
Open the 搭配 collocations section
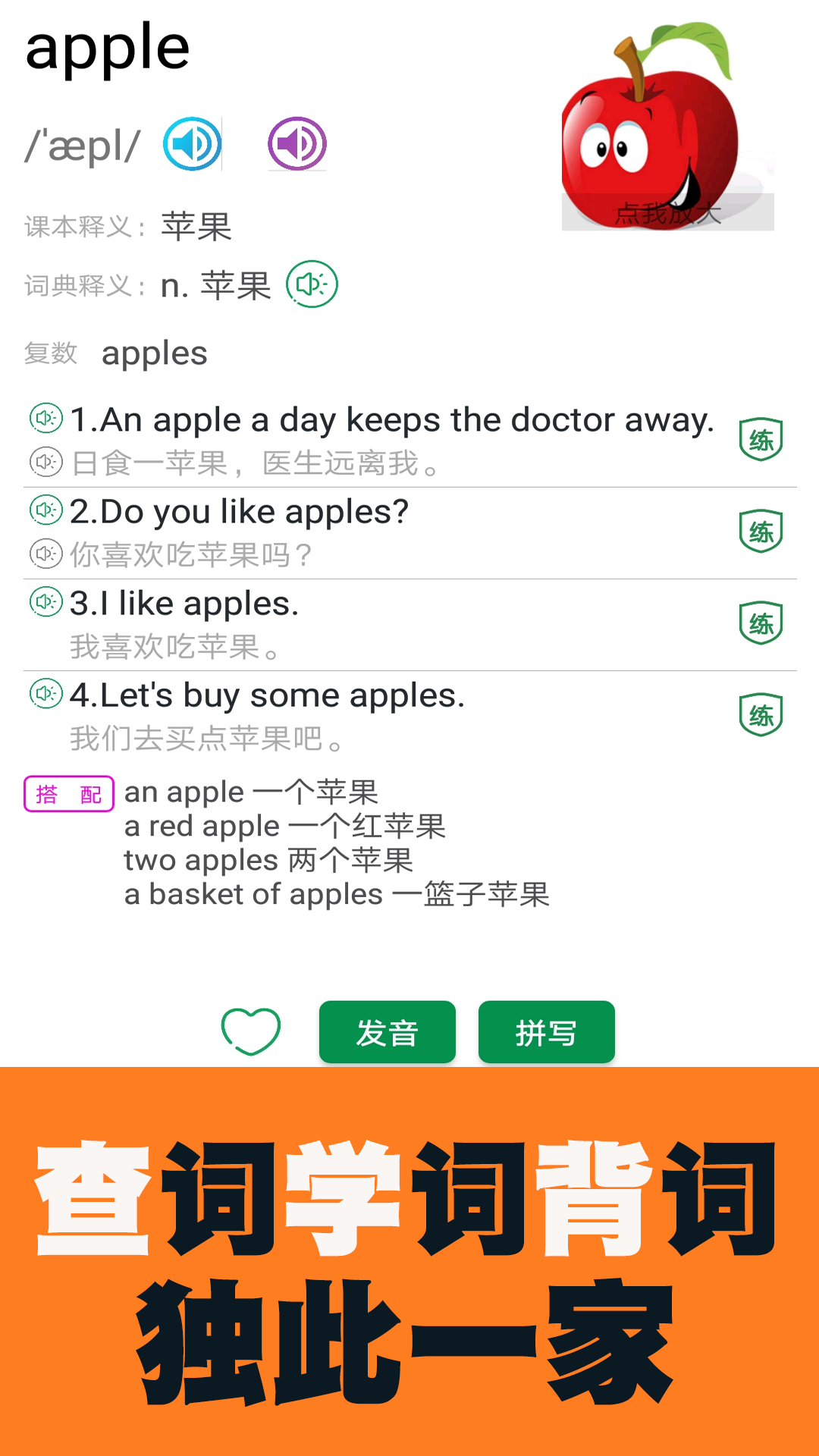tap(69, 793)
